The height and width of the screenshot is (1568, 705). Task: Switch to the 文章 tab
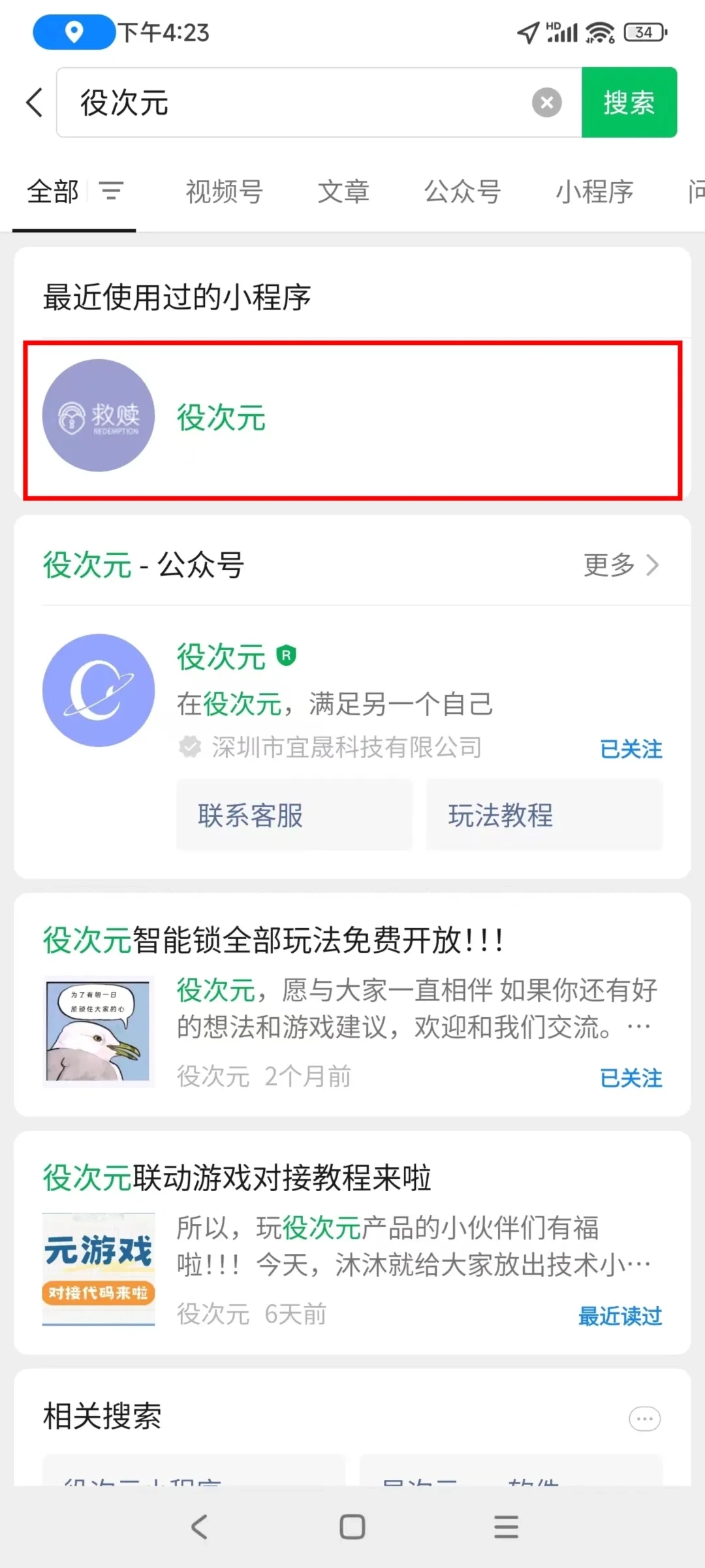tap(343, 192)
